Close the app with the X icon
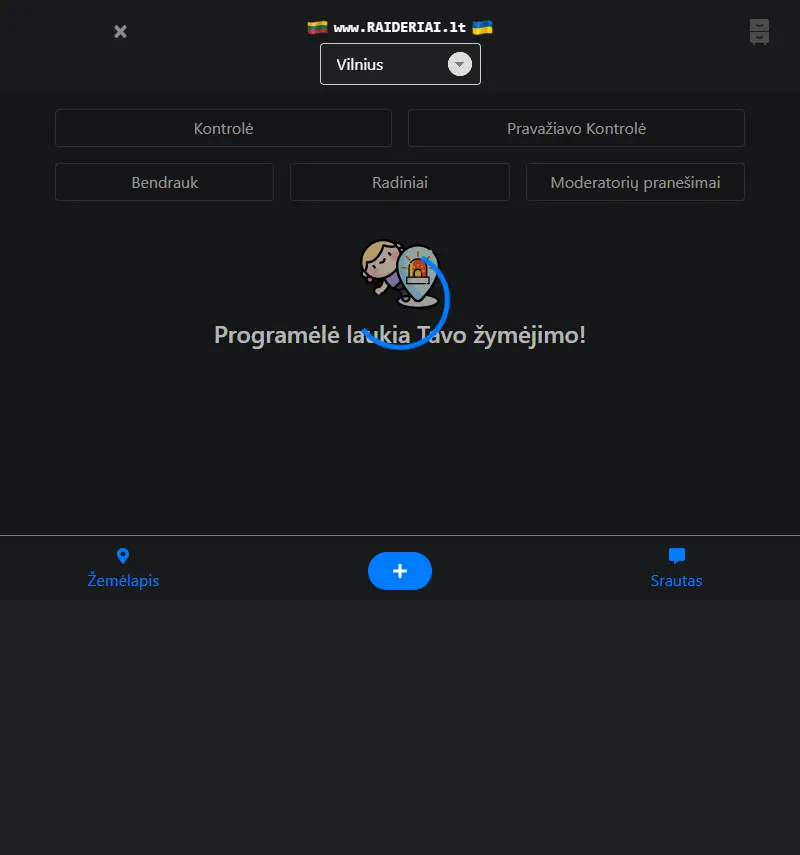 point(120,32)
